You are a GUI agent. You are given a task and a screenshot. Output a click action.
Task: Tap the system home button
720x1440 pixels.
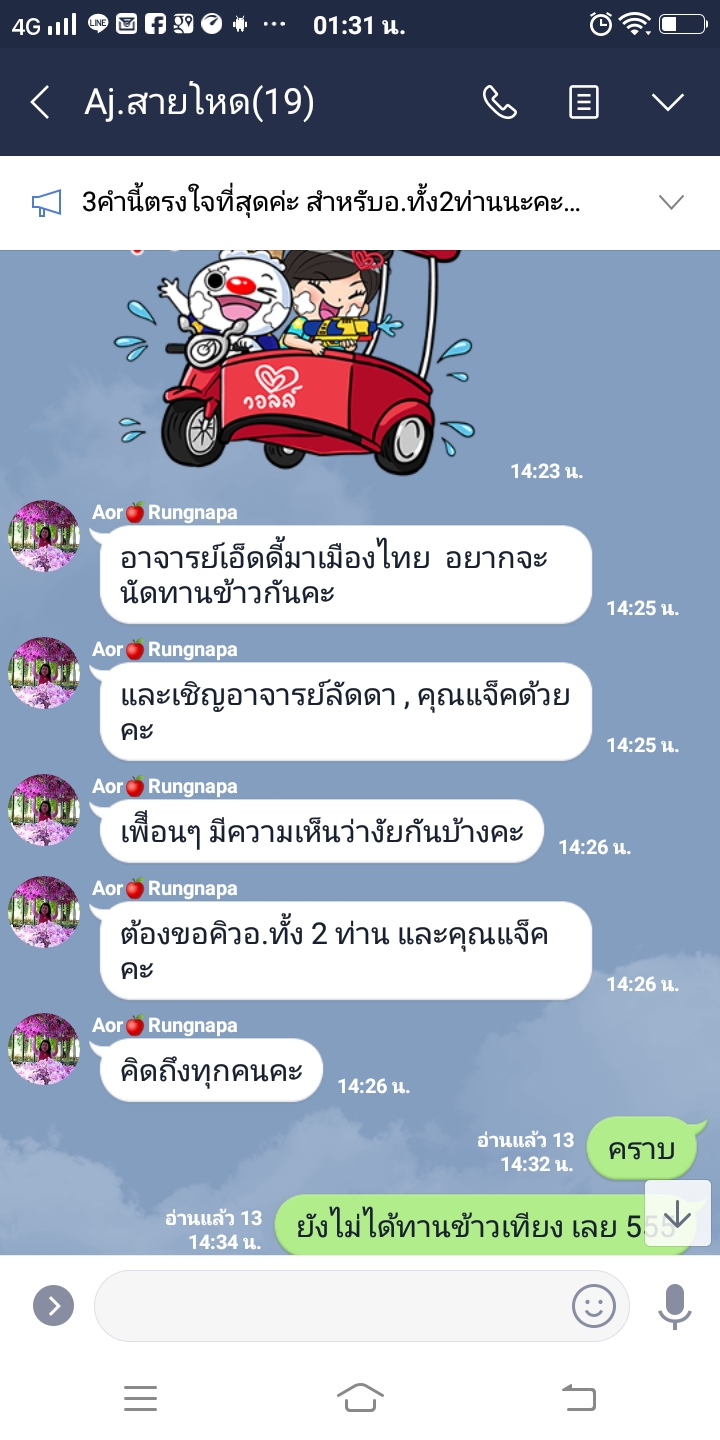360,1397
